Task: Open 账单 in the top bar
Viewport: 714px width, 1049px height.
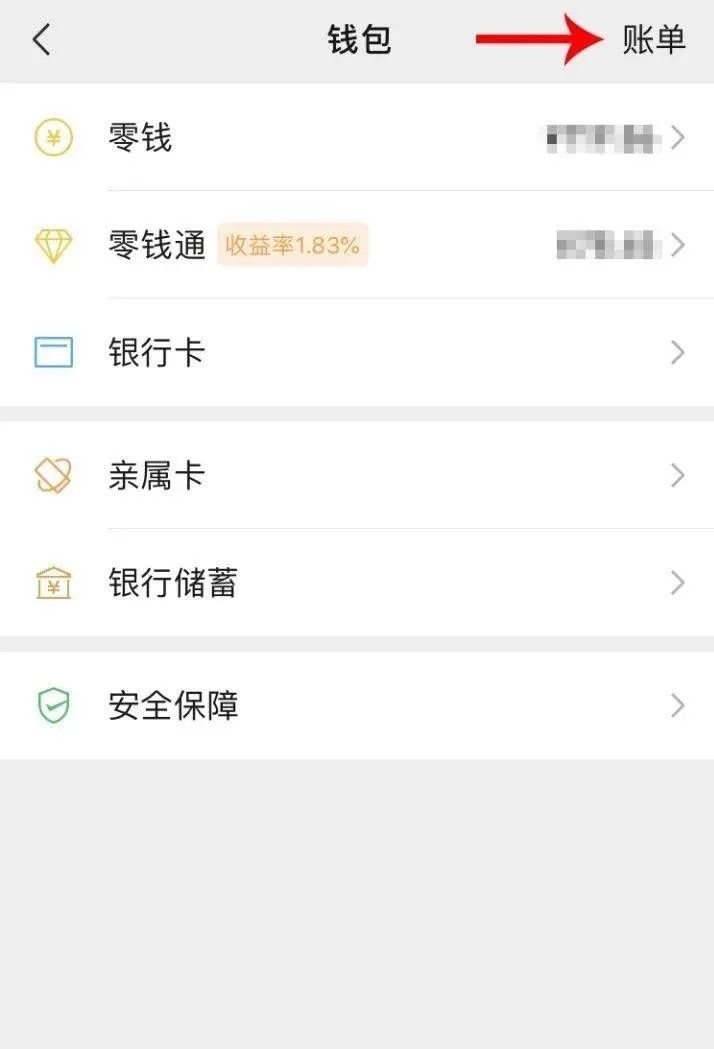Action: tap(654, 40)
